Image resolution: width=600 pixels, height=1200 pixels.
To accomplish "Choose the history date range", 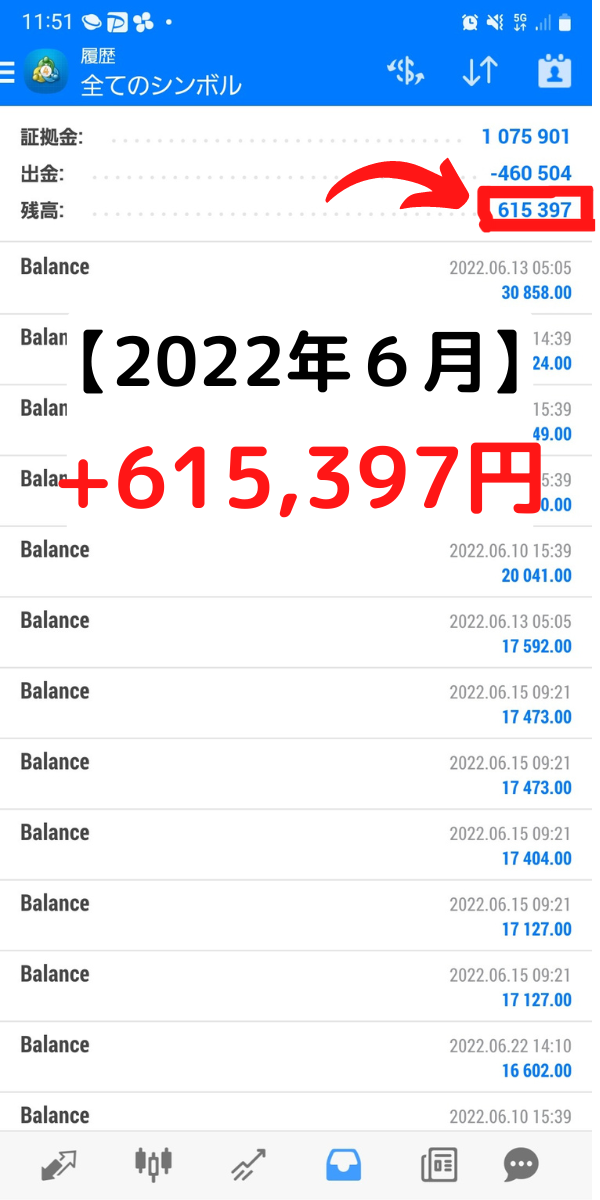I will pos(553,72).
